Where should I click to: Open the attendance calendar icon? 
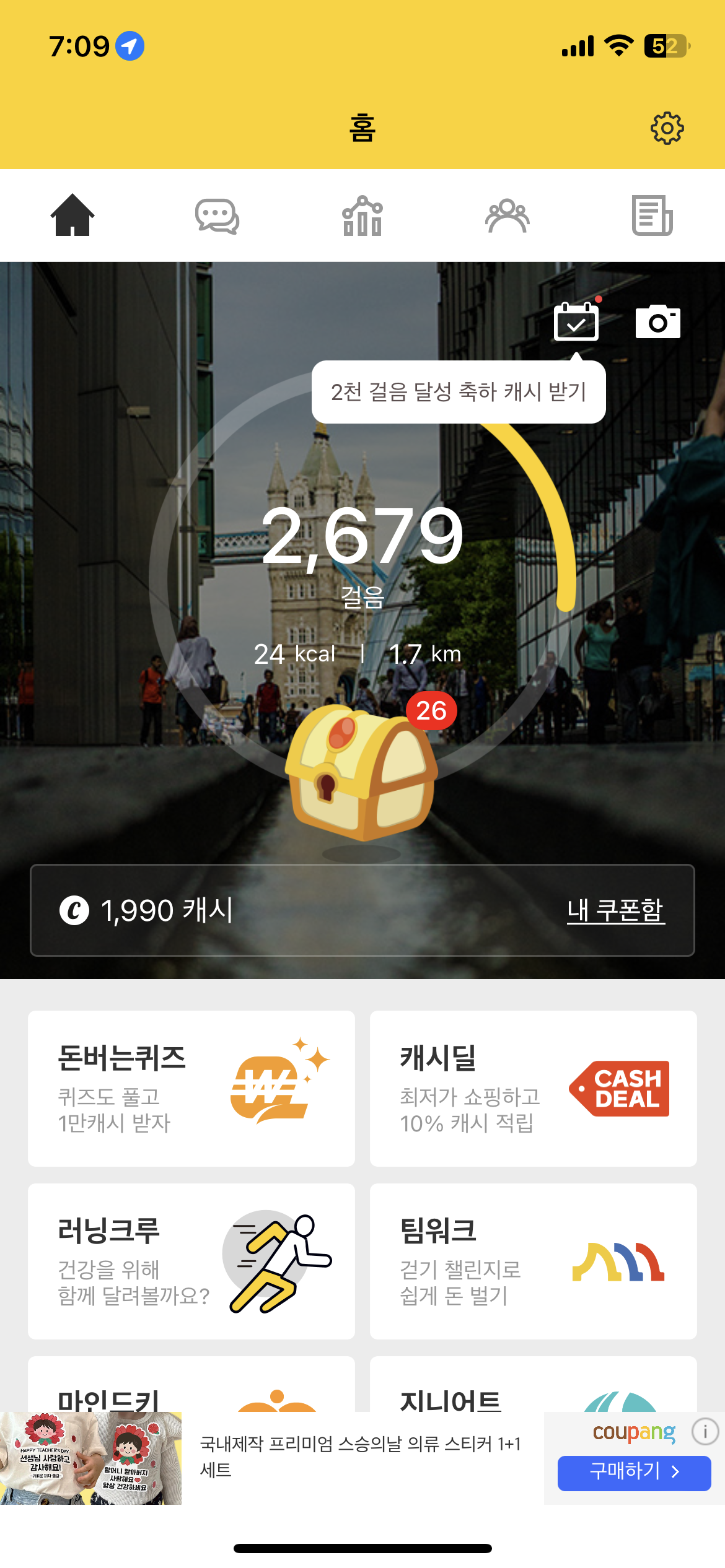[x=576, y=321]
